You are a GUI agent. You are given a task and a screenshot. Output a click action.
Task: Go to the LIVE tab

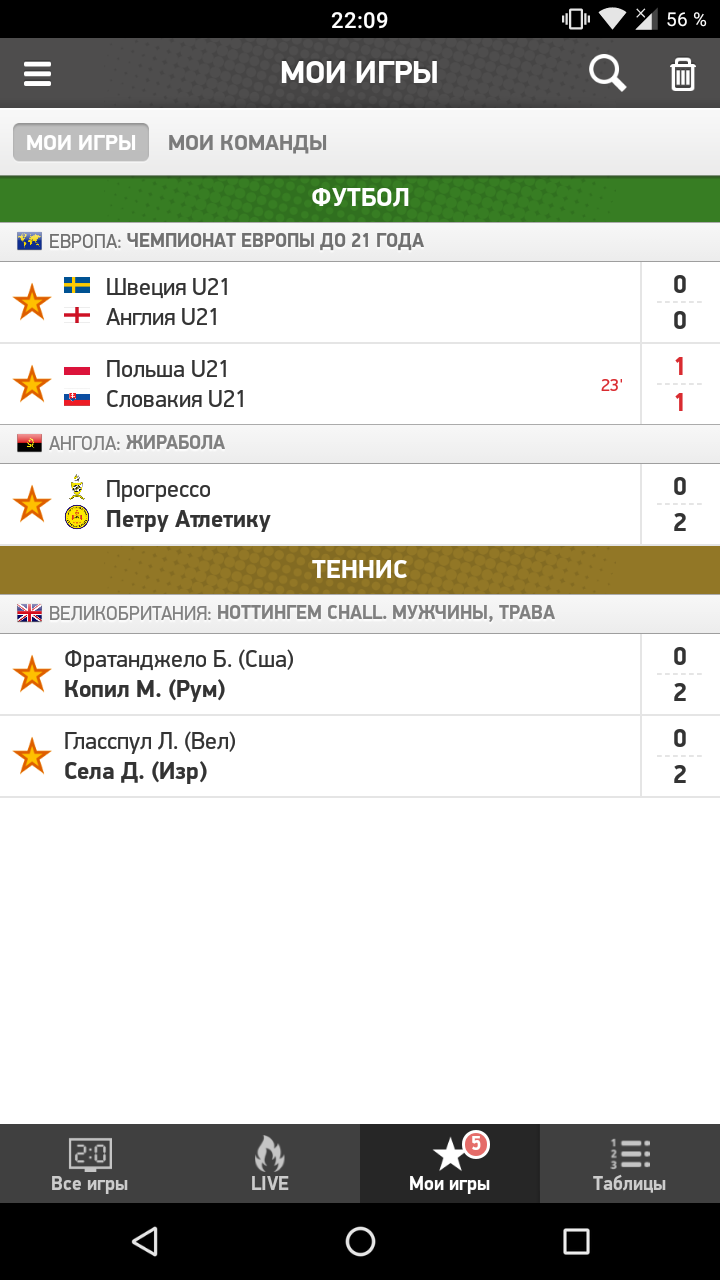pos(270,1164)
